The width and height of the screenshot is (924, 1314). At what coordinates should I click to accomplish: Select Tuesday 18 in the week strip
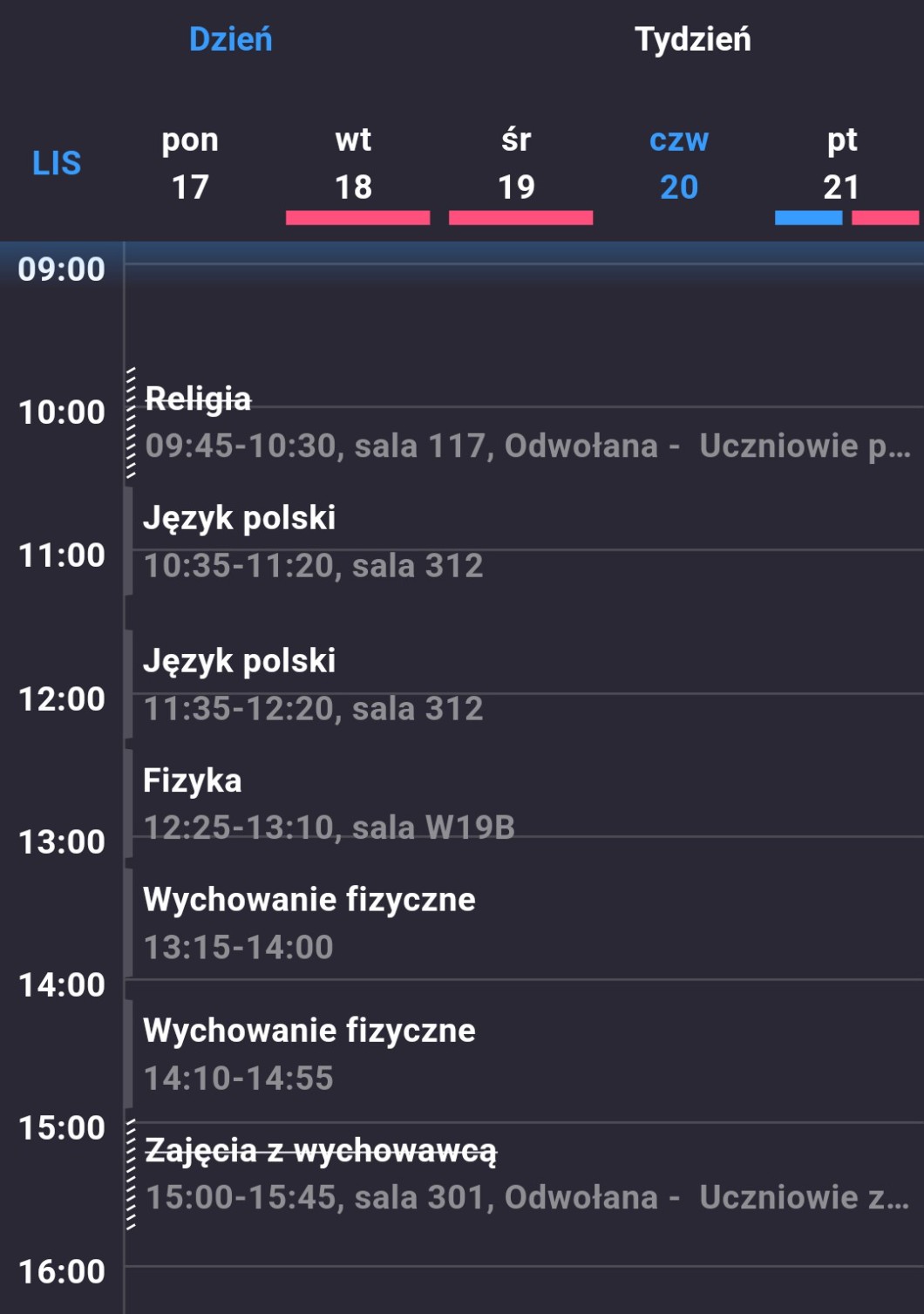[x=354, y=164]
